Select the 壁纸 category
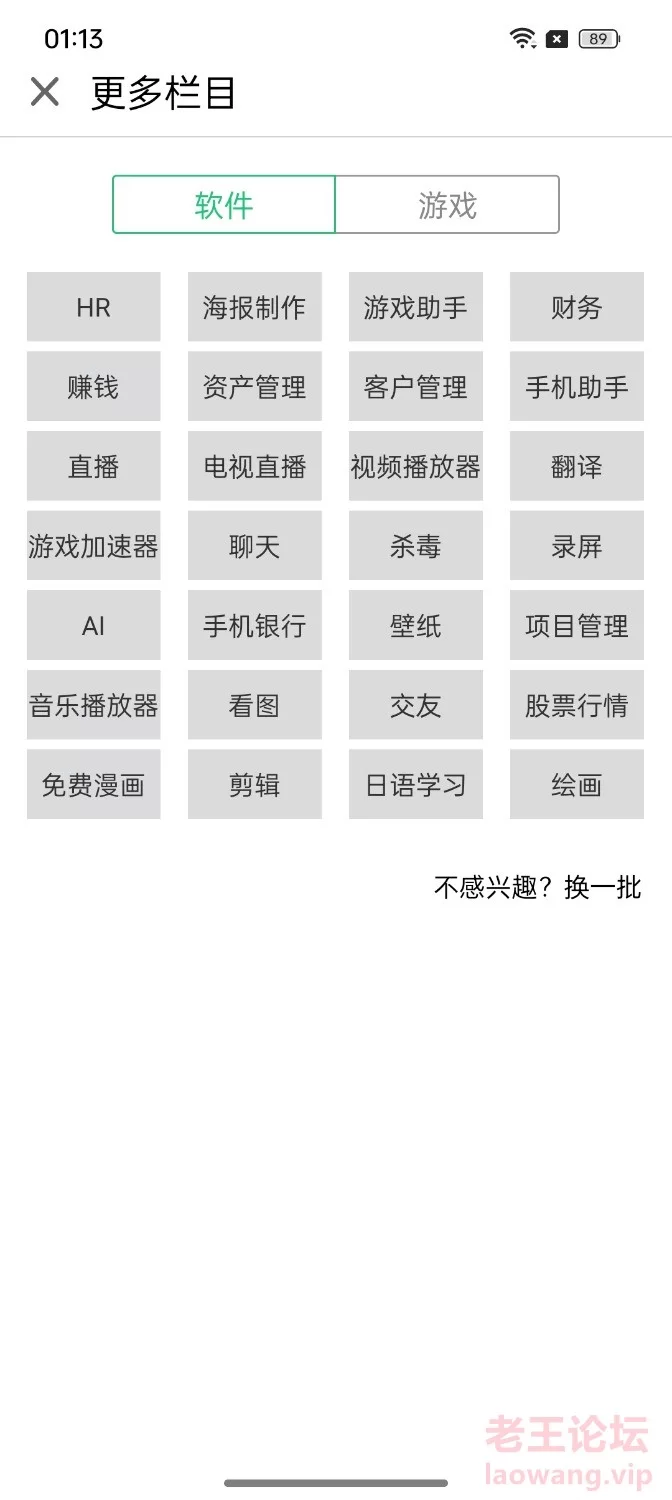This screenshot has width=672, height=1500. (416, 626)
